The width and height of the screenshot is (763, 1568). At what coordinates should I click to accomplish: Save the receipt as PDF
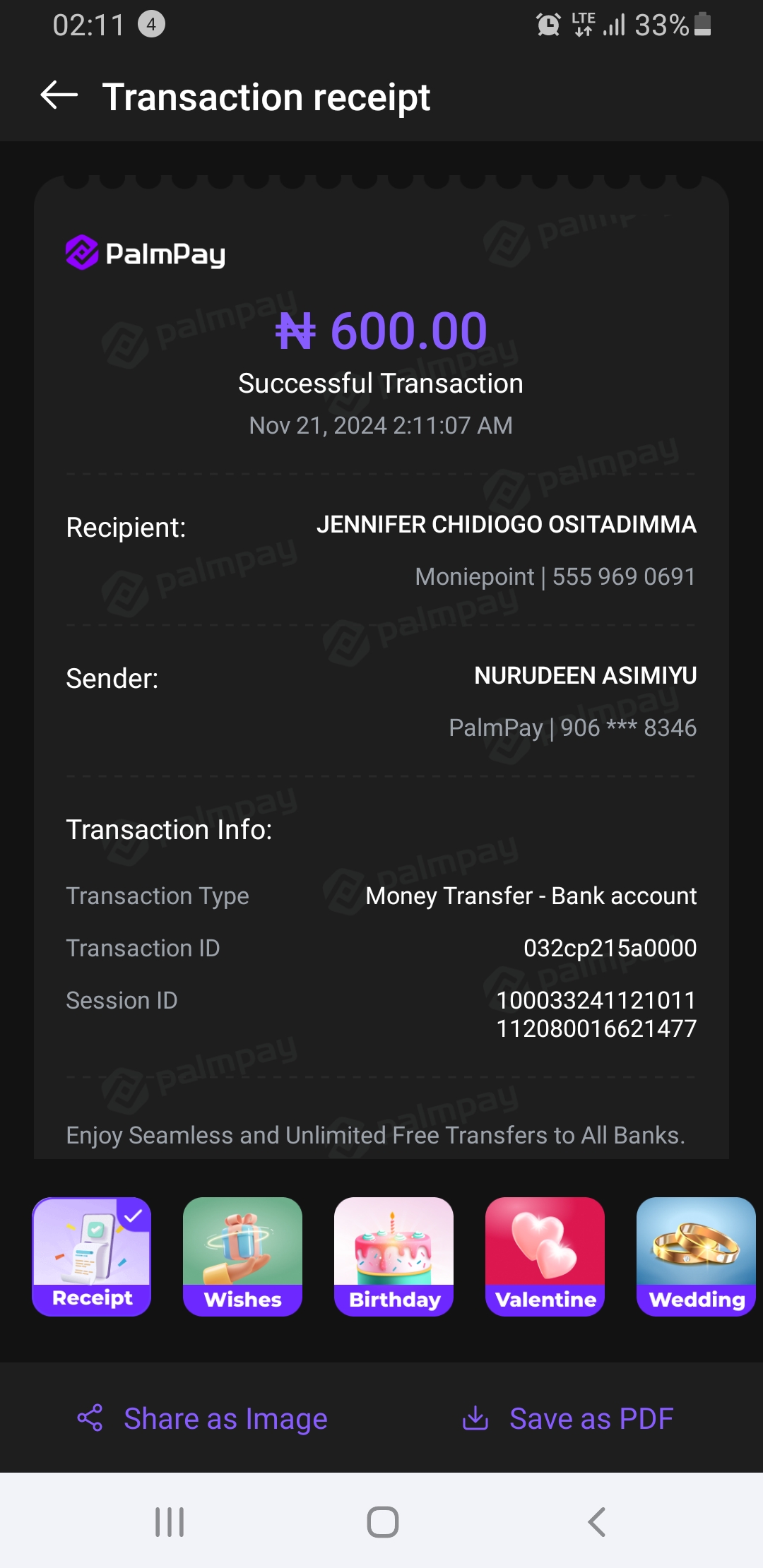point(567,1418)
